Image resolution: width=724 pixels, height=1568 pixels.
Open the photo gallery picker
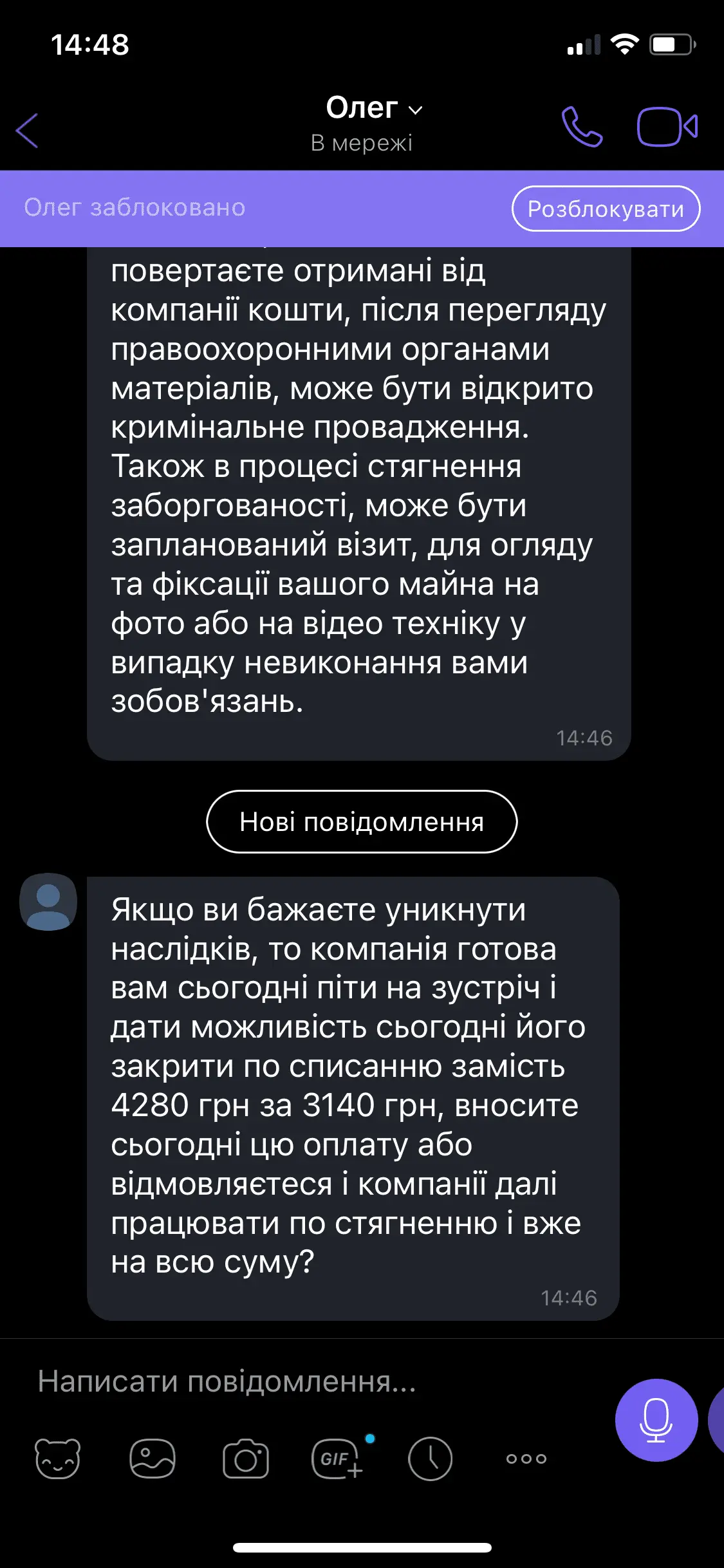[x=153, y=1458]
